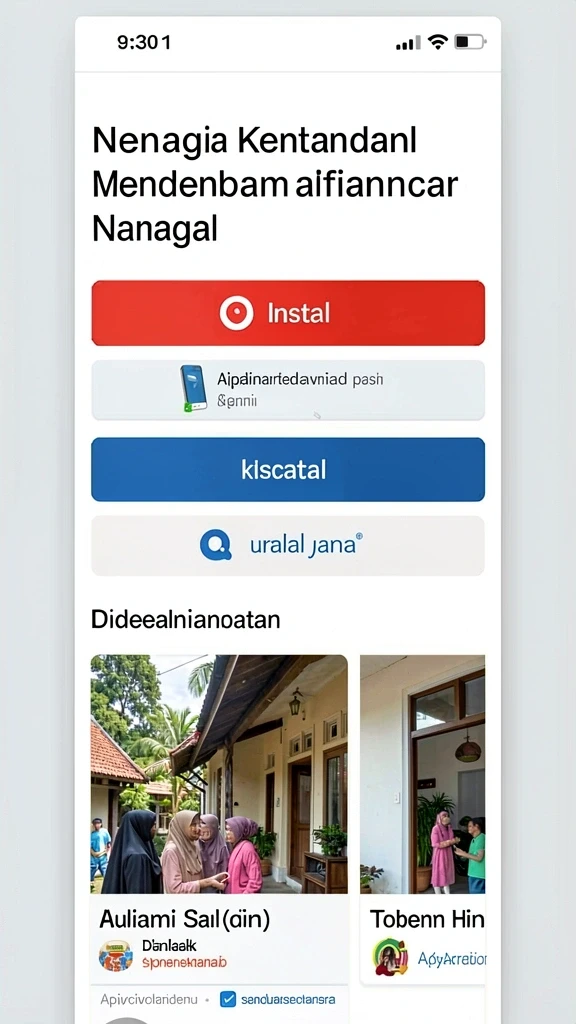Viewport: 576px width, 1024px height.
Task: Open the Tobenn Hin card
Action: (x=423, y=819)
